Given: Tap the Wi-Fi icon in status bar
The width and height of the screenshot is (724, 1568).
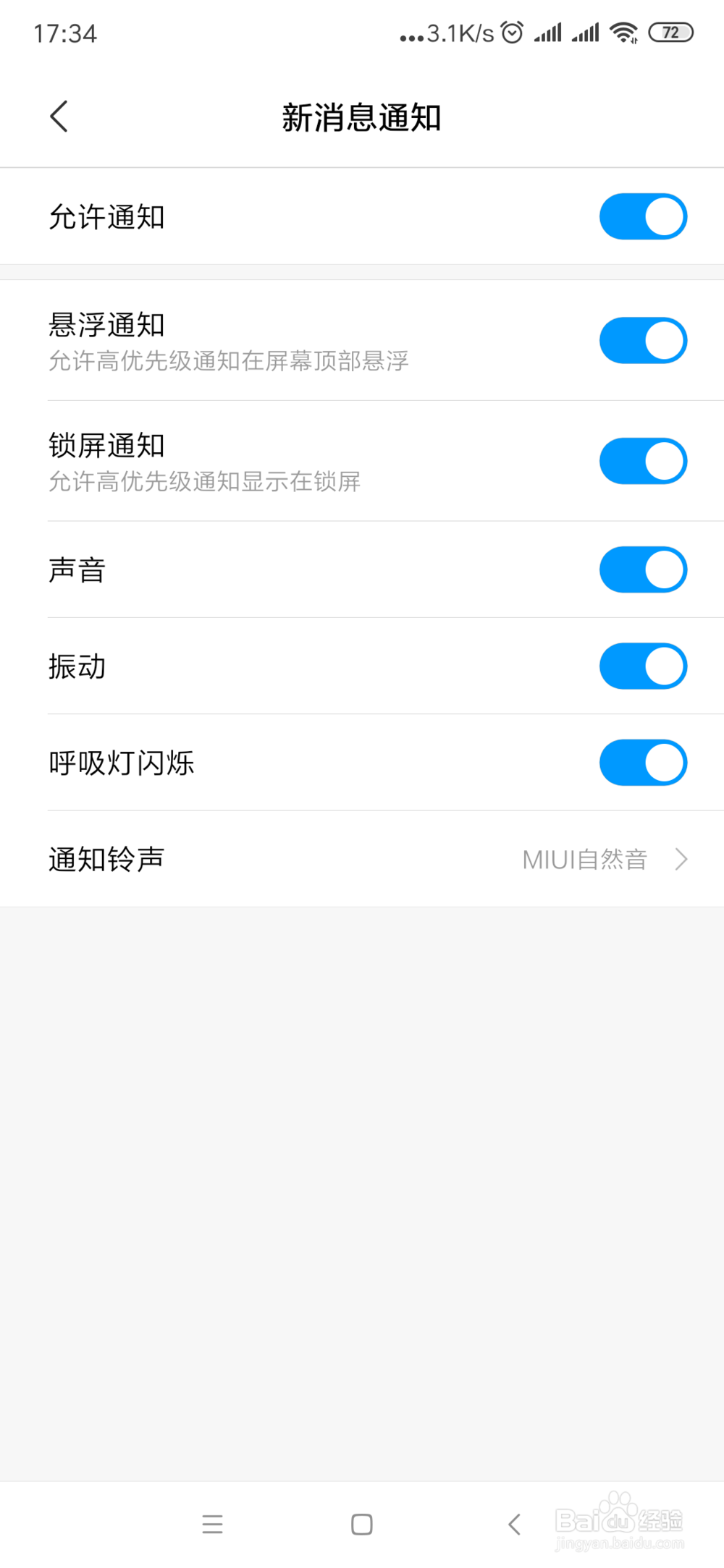Looking at the screenshot, I should coord(624,32).
